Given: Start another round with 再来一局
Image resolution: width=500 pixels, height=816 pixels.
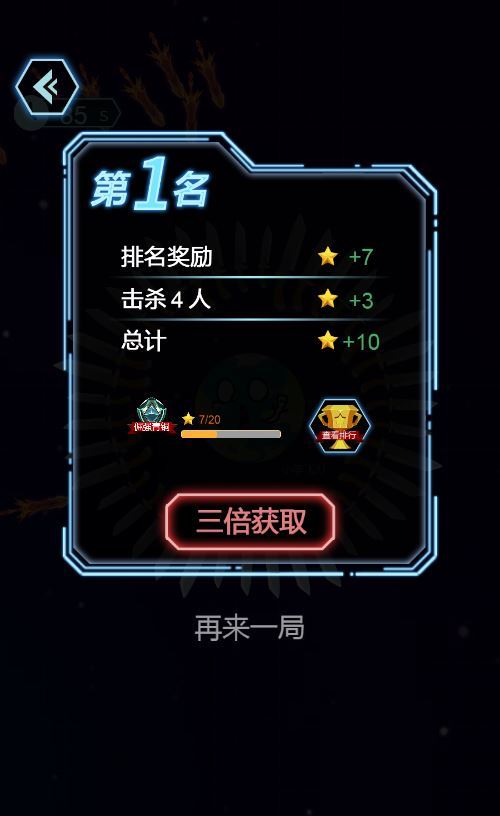Looking at the screenshot, I should pos(249,627).
